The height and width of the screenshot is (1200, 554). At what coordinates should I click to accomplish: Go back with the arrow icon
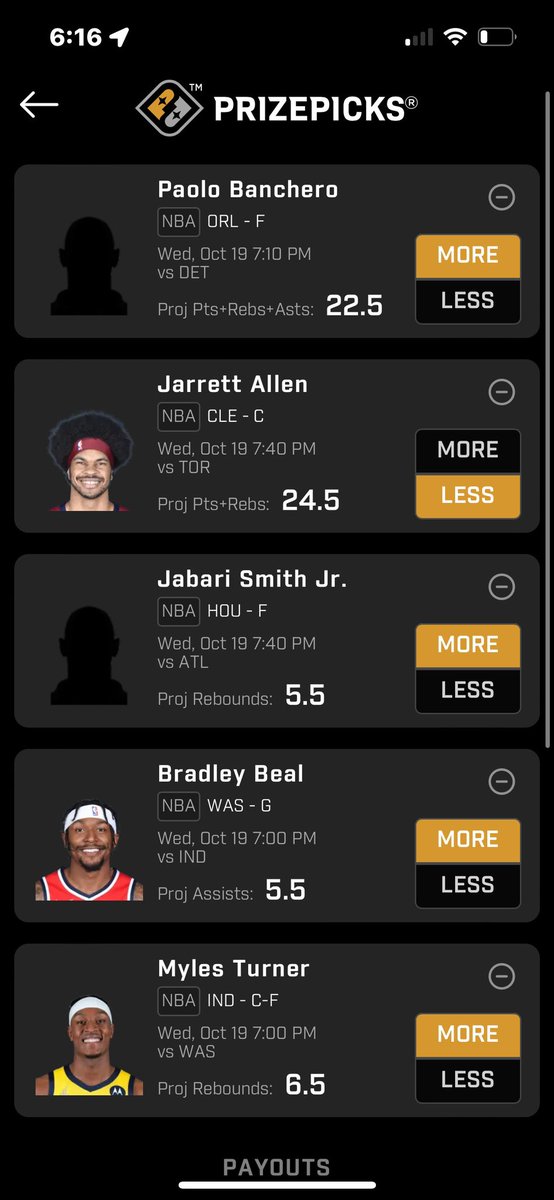pyautogui.click(x=39, y=104)
